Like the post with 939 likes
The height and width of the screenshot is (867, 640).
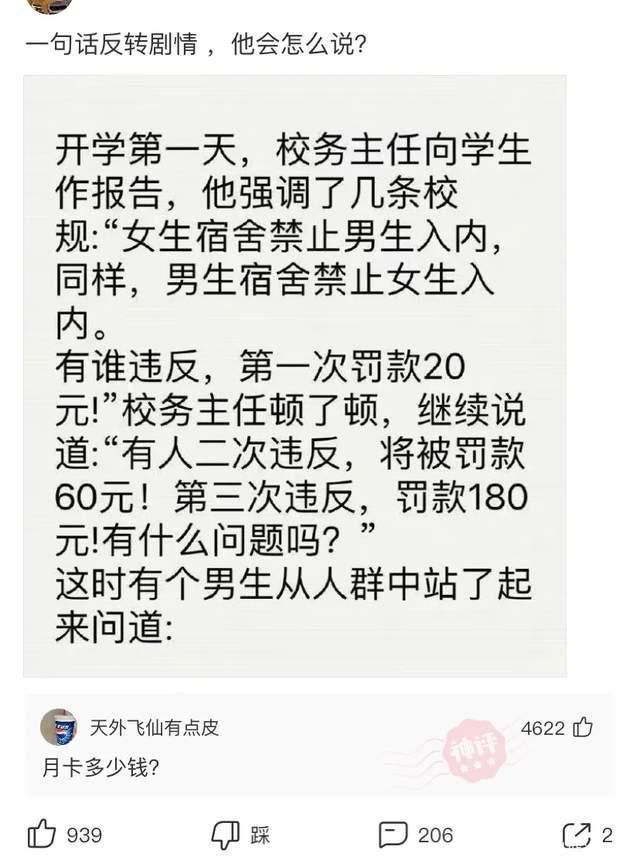pos(42,833)
